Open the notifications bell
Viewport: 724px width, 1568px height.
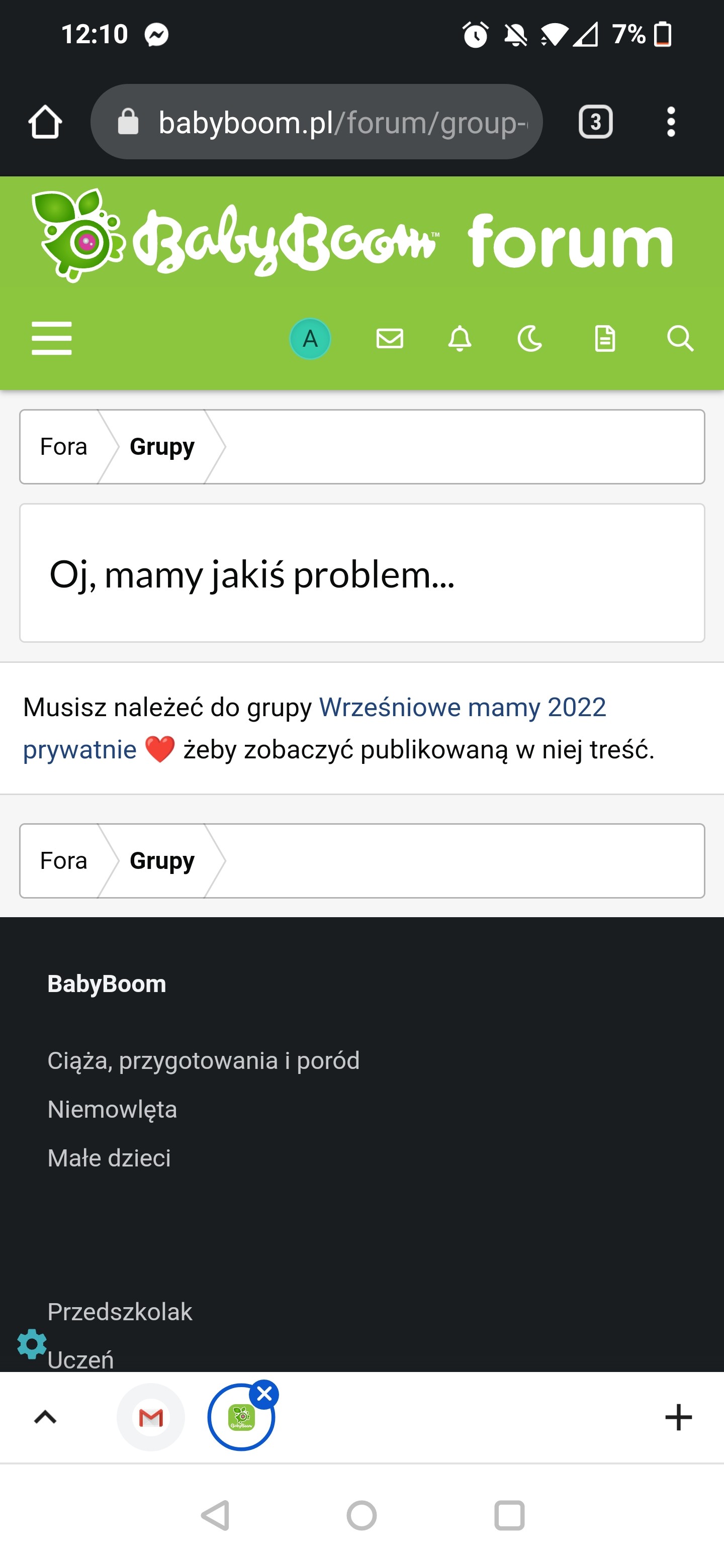(460, 338)
